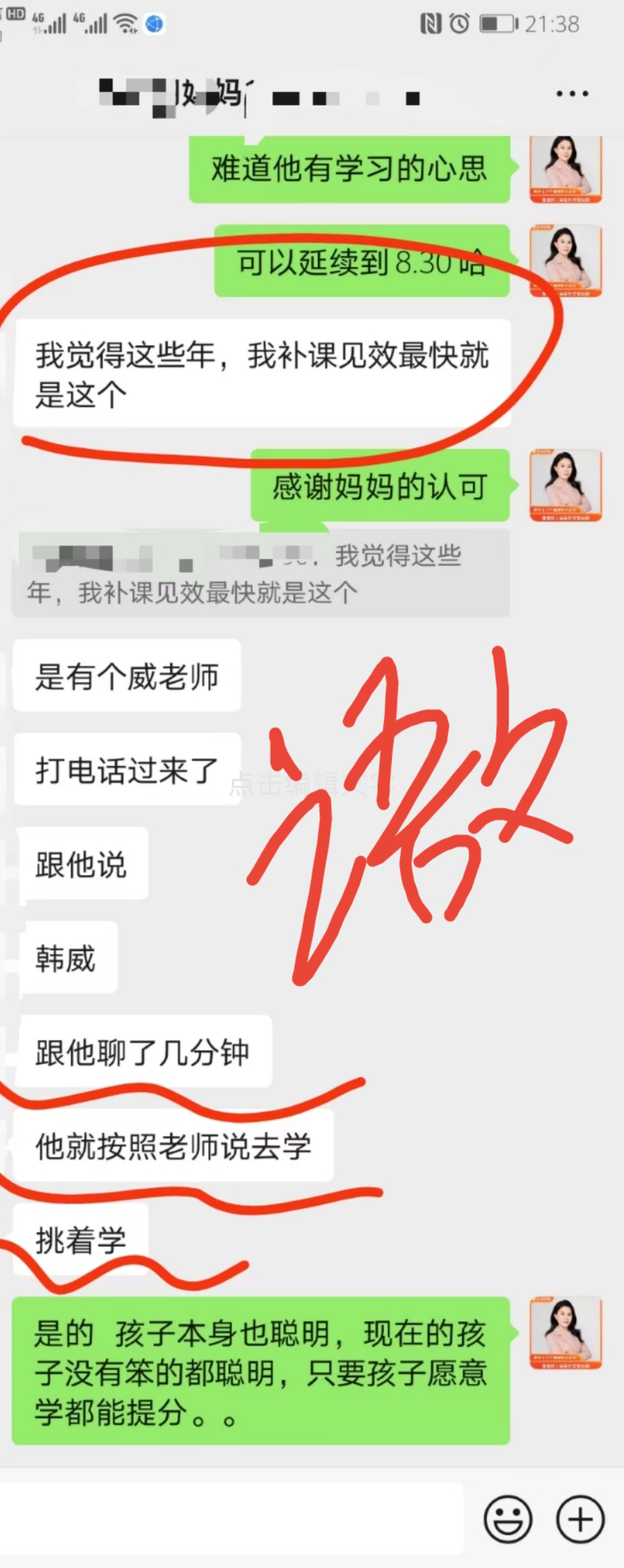The height and width of the screenshot is (1568, 624).
Task: Open the plus attachment panel
Action: point(580,1519)
